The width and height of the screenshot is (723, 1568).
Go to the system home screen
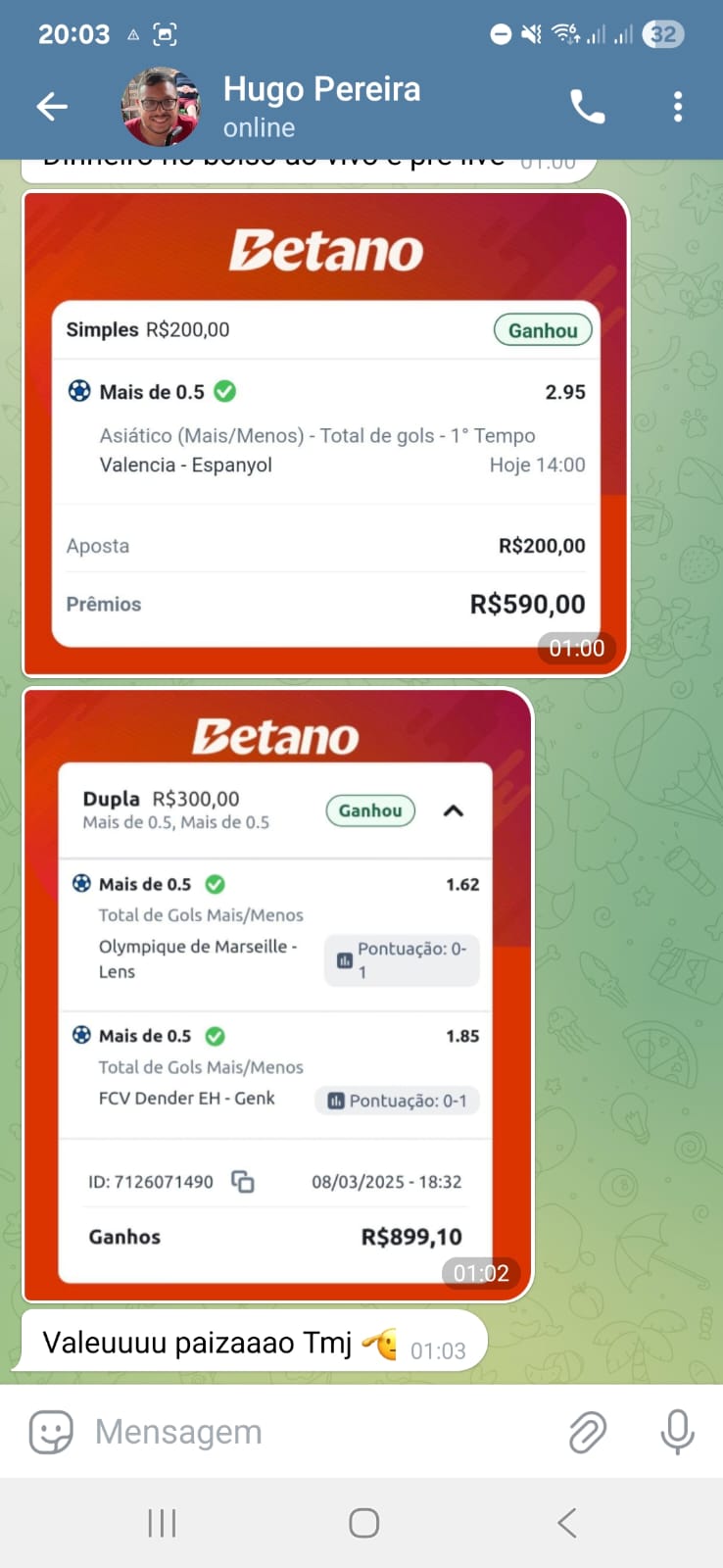tap(363, 1523)
